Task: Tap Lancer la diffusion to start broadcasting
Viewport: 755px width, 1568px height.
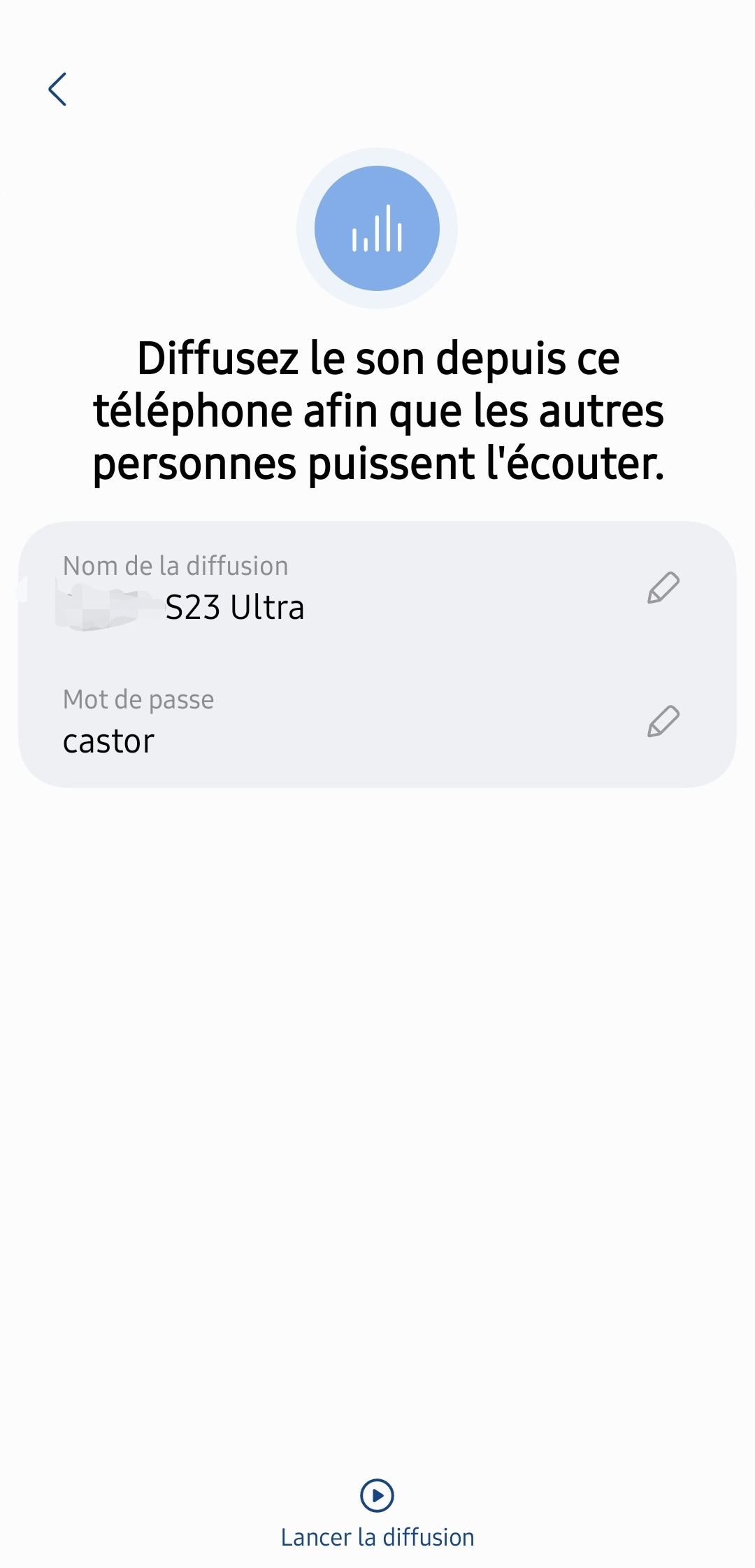Action: point(377,1513)
